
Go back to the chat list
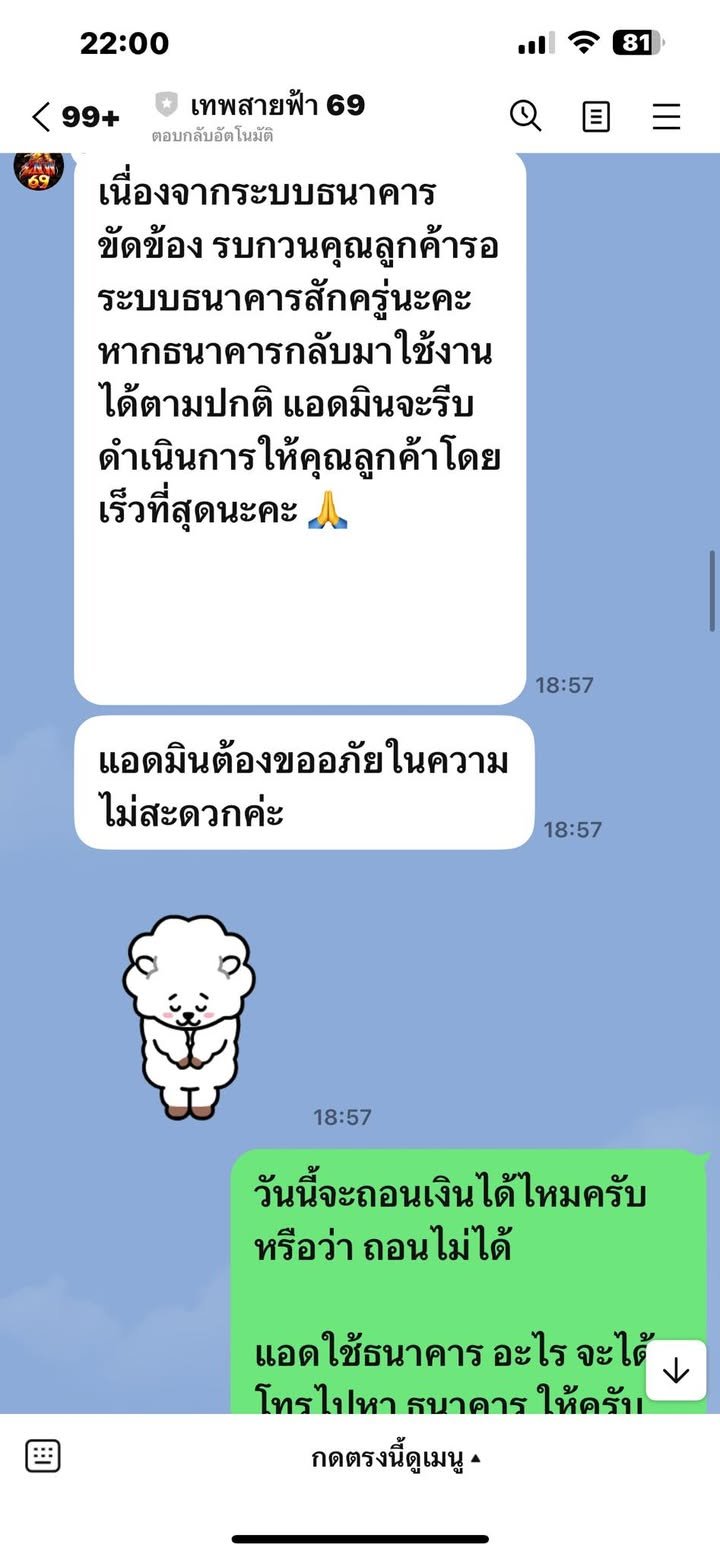click(42, 117)
